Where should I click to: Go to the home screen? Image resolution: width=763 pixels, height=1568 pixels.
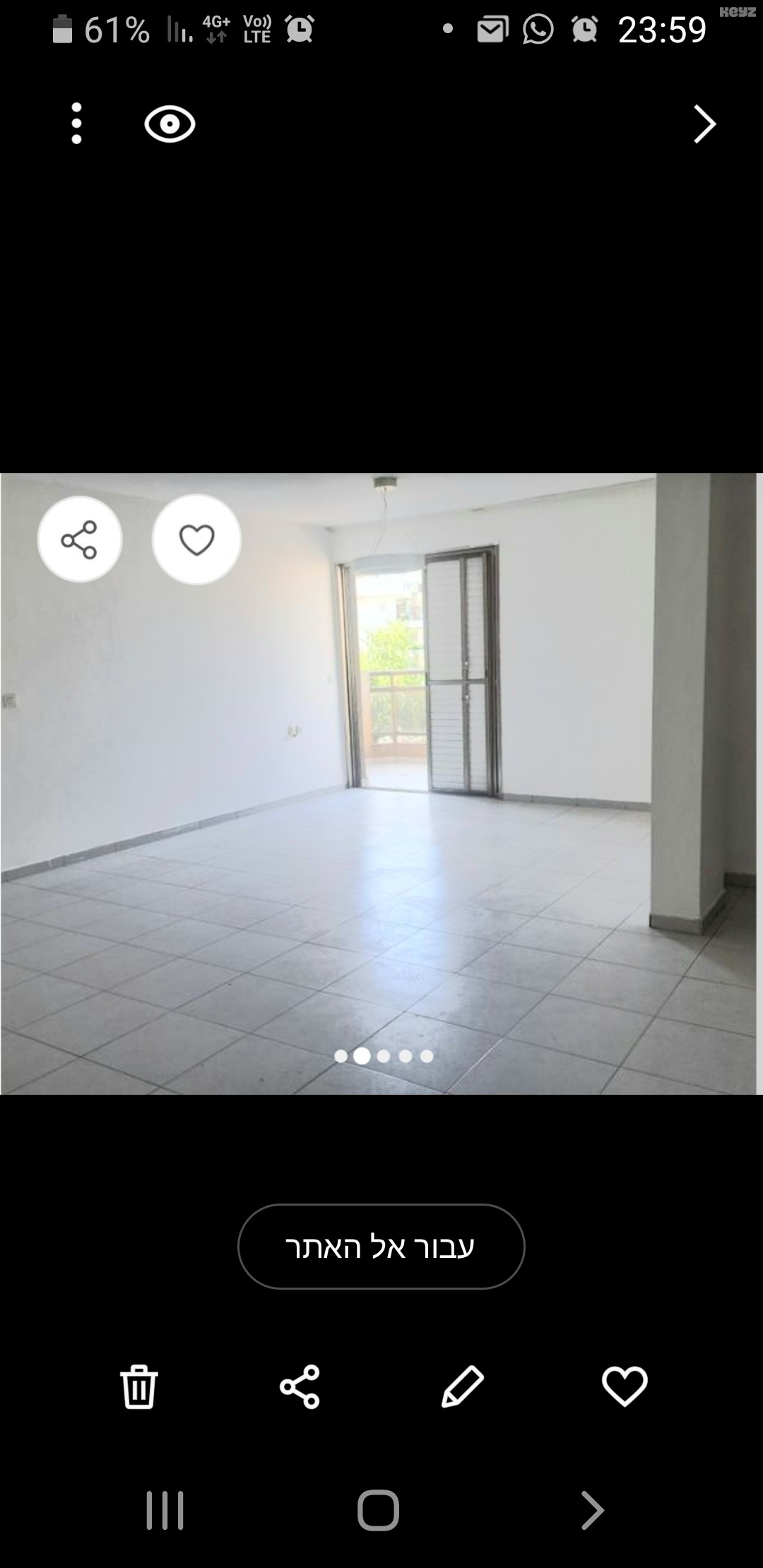(x=378, y=1510)
